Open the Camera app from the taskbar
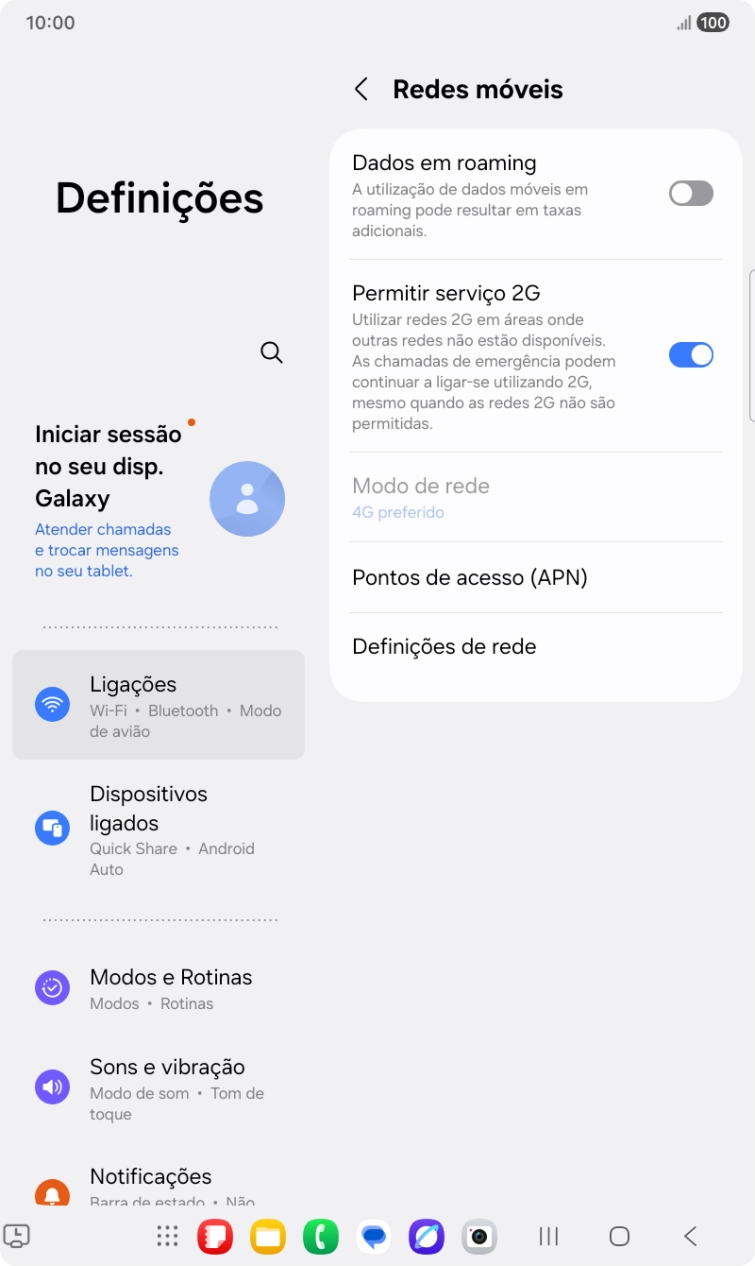This screenshot has width=755, height=1266. (x=478, y=1236)
